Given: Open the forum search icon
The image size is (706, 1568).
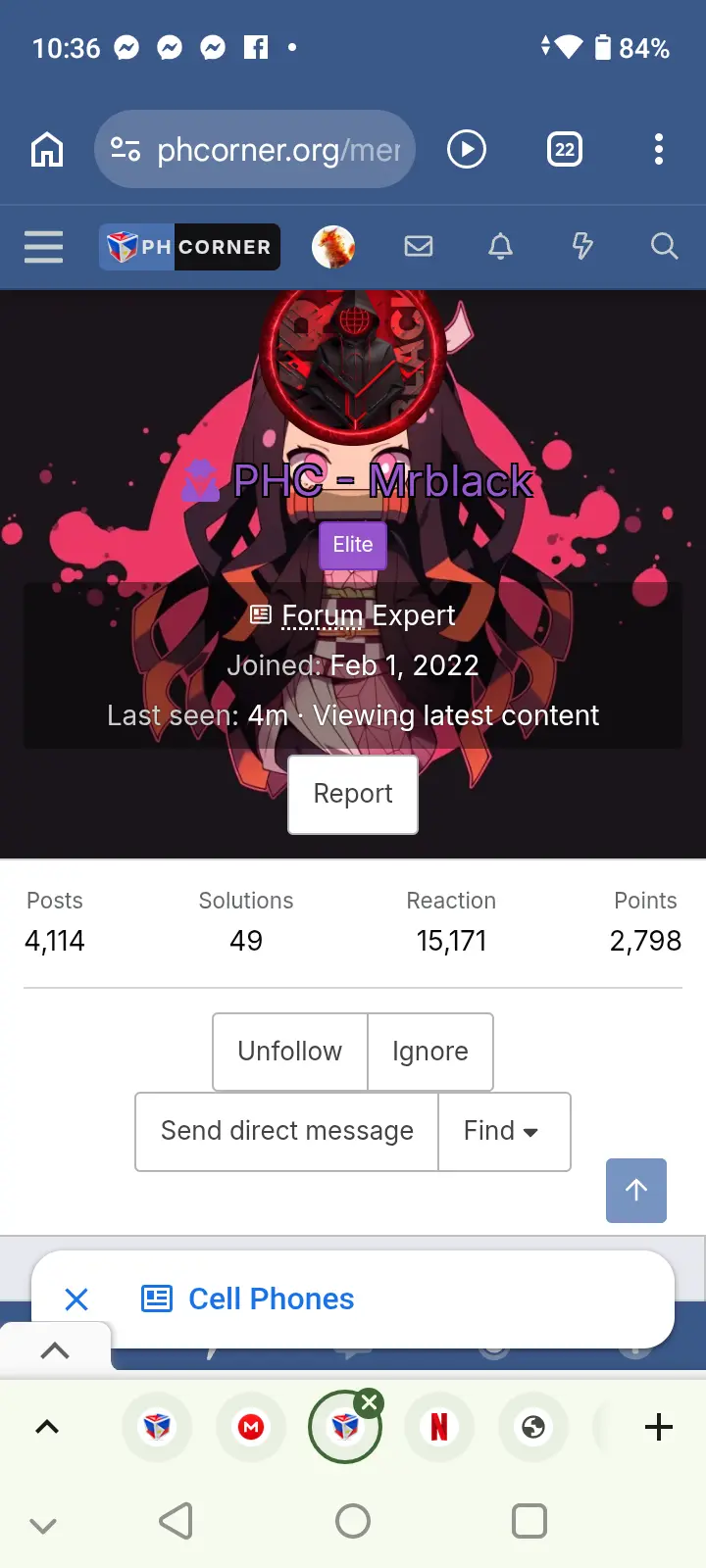Looking at the screenshot, I should tap(664, 246).
